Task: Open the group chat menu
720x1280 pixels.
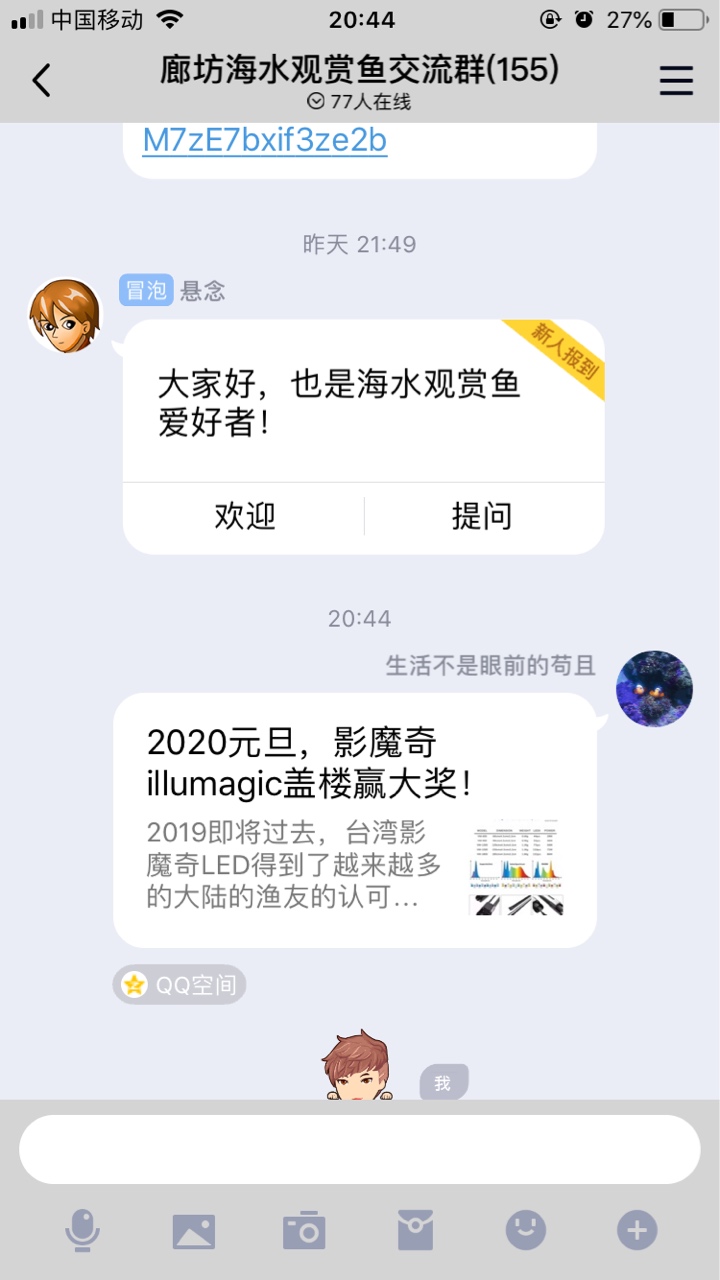Action: pos(676,81)
